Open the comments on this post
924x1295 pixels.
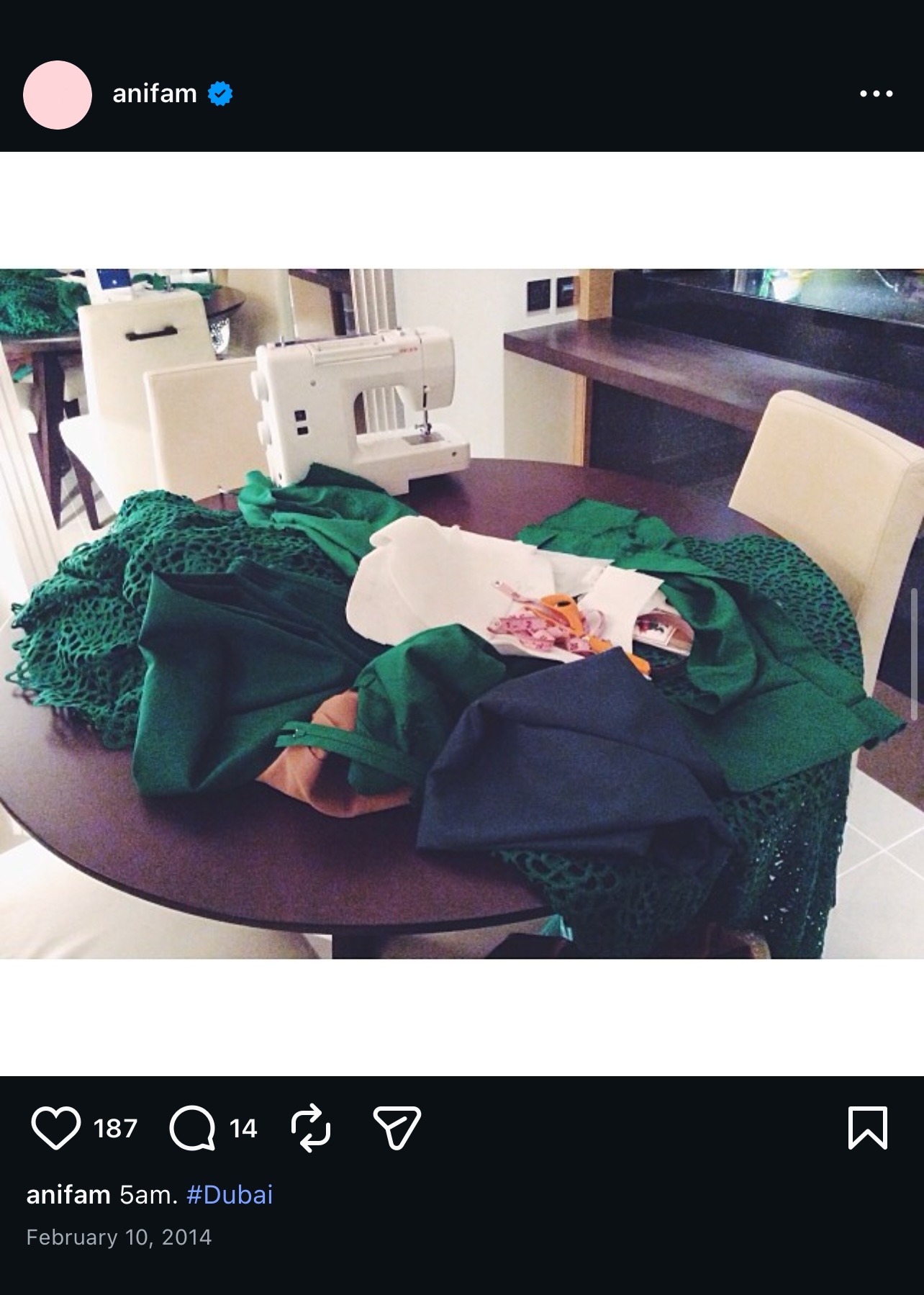[x=192, y=1128]
